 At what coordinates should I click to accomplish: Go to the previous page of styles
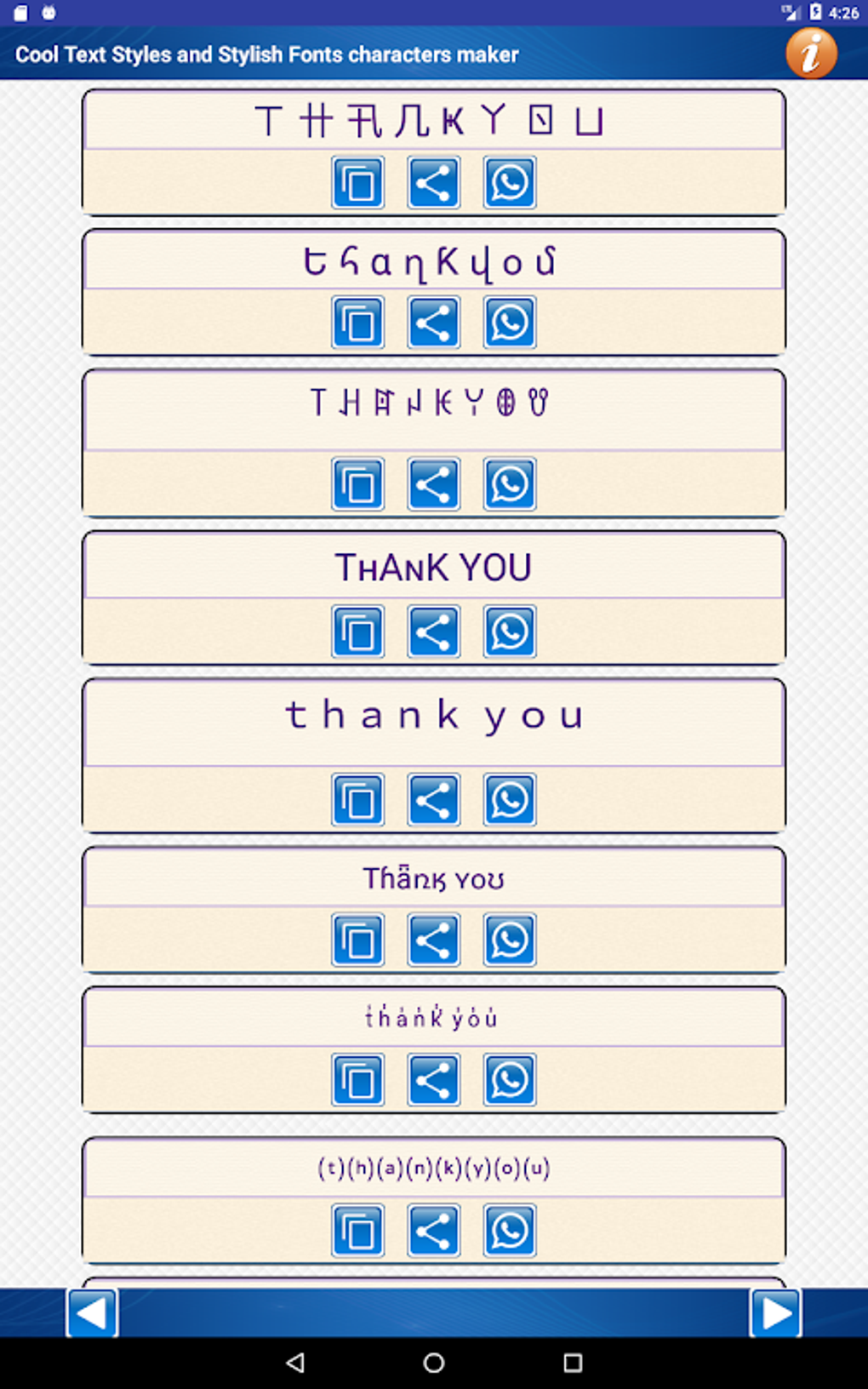click(x=94, y=1314)
